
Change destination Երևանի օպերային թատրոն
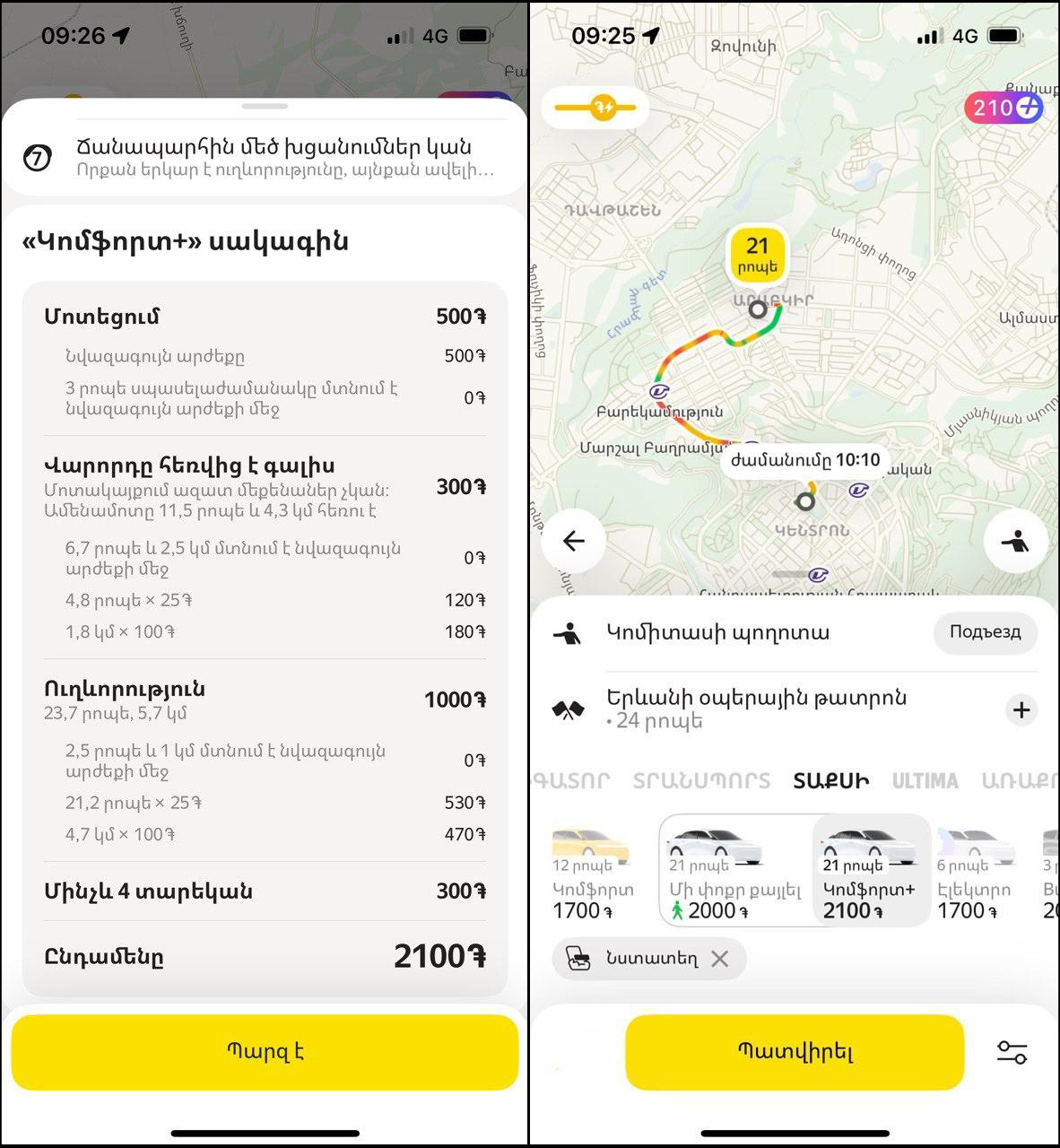[x=755, y=708]
